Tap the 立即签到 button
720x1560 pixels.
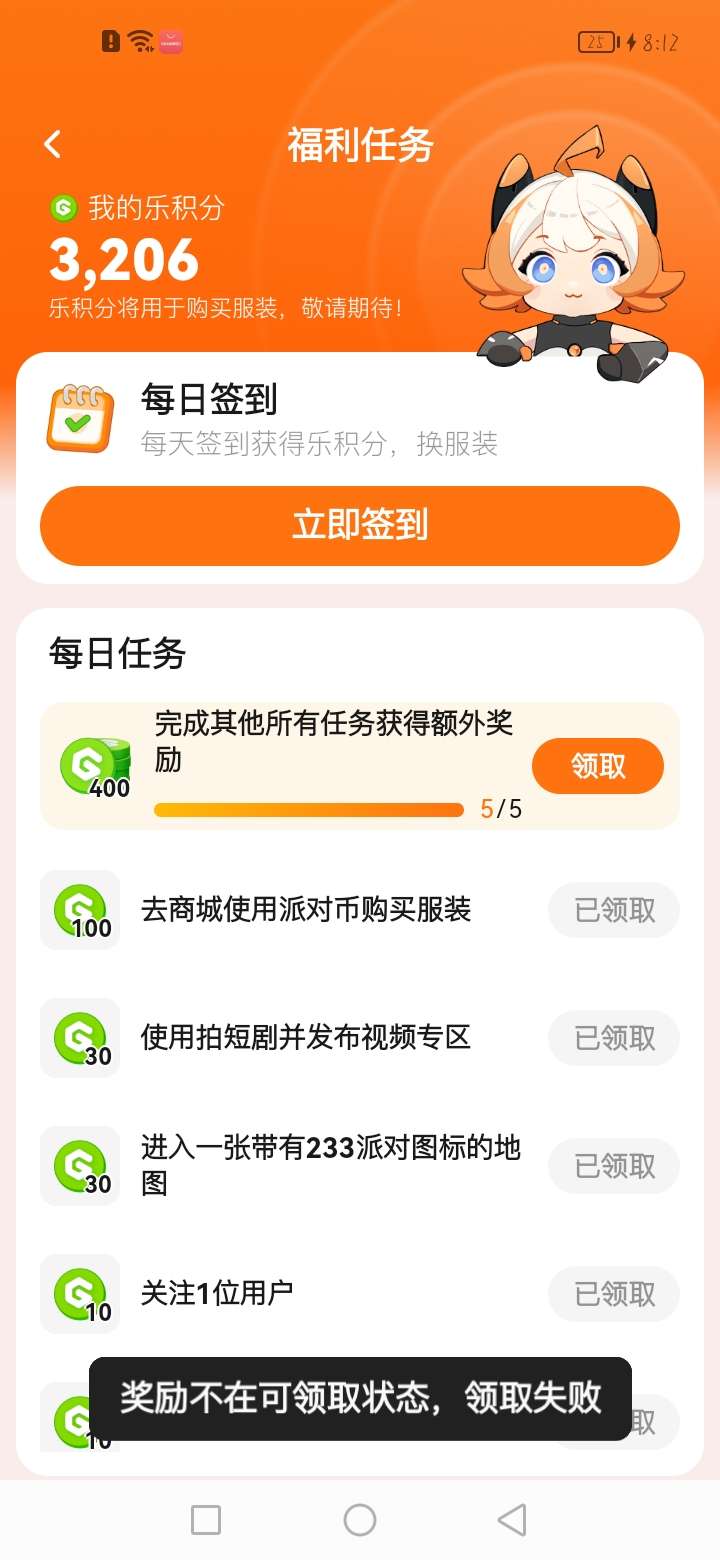pos(360,526)
